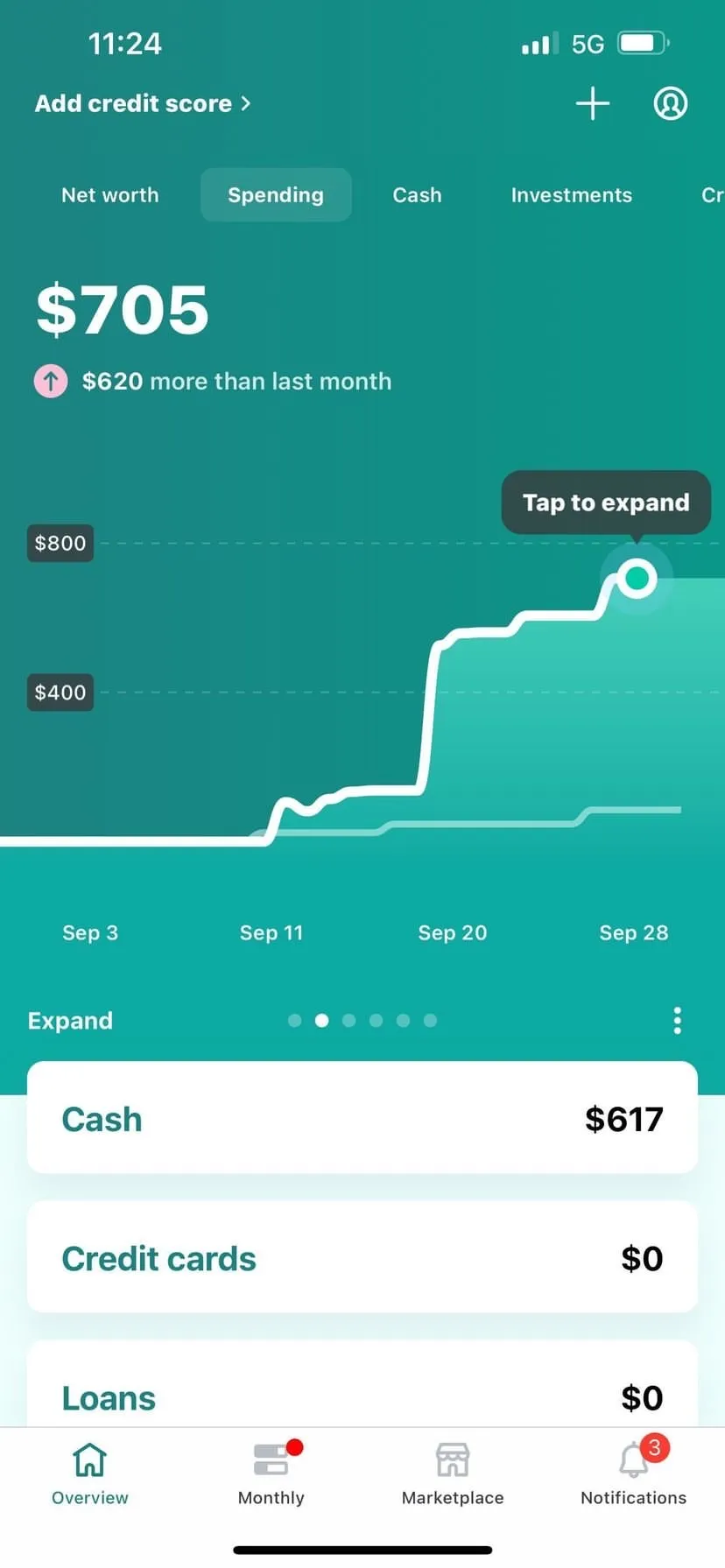Open Add credit score link
This screenshot has width=725, height=1568.
pyautogui.click(x=143, y=103)
